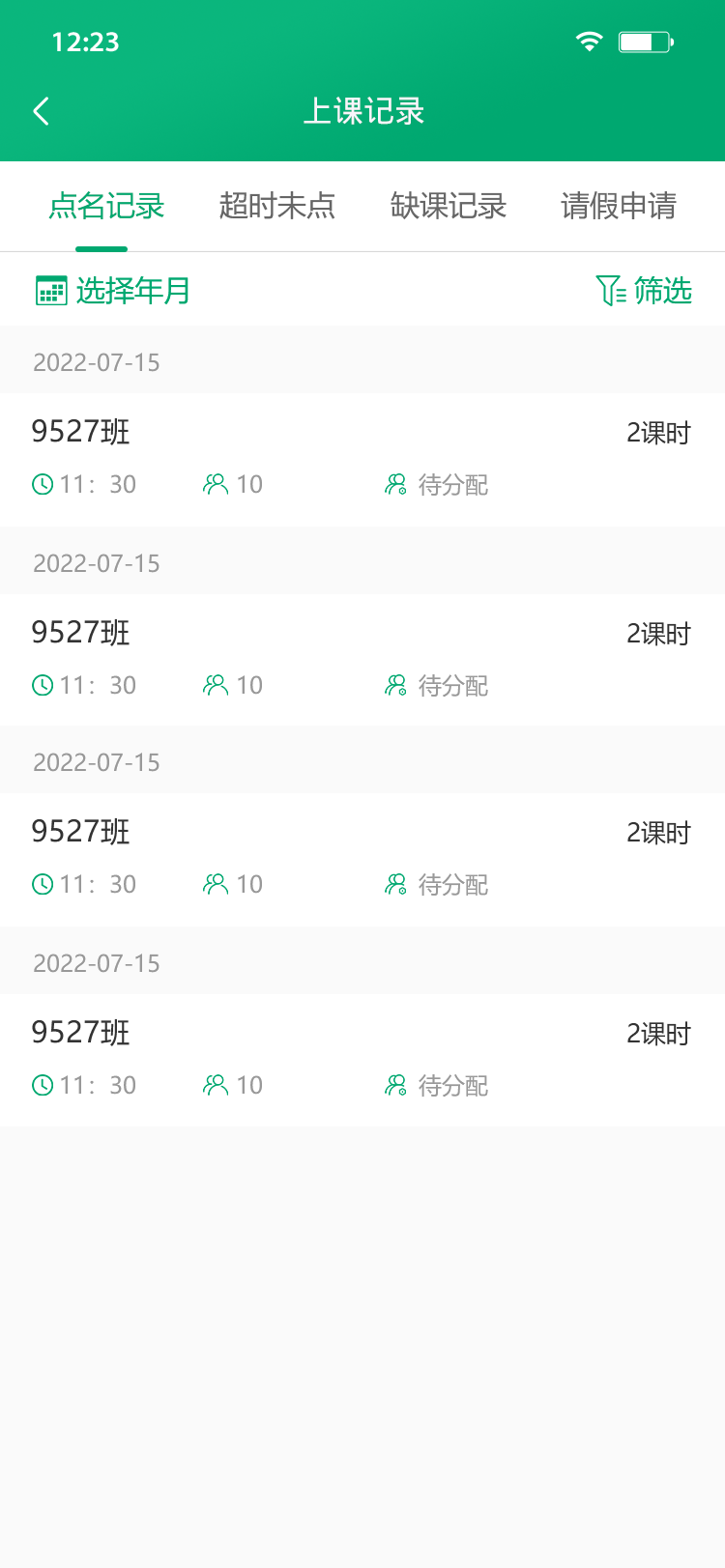
Task: Open the 请假申请 tab
Action: click(619, 206)
